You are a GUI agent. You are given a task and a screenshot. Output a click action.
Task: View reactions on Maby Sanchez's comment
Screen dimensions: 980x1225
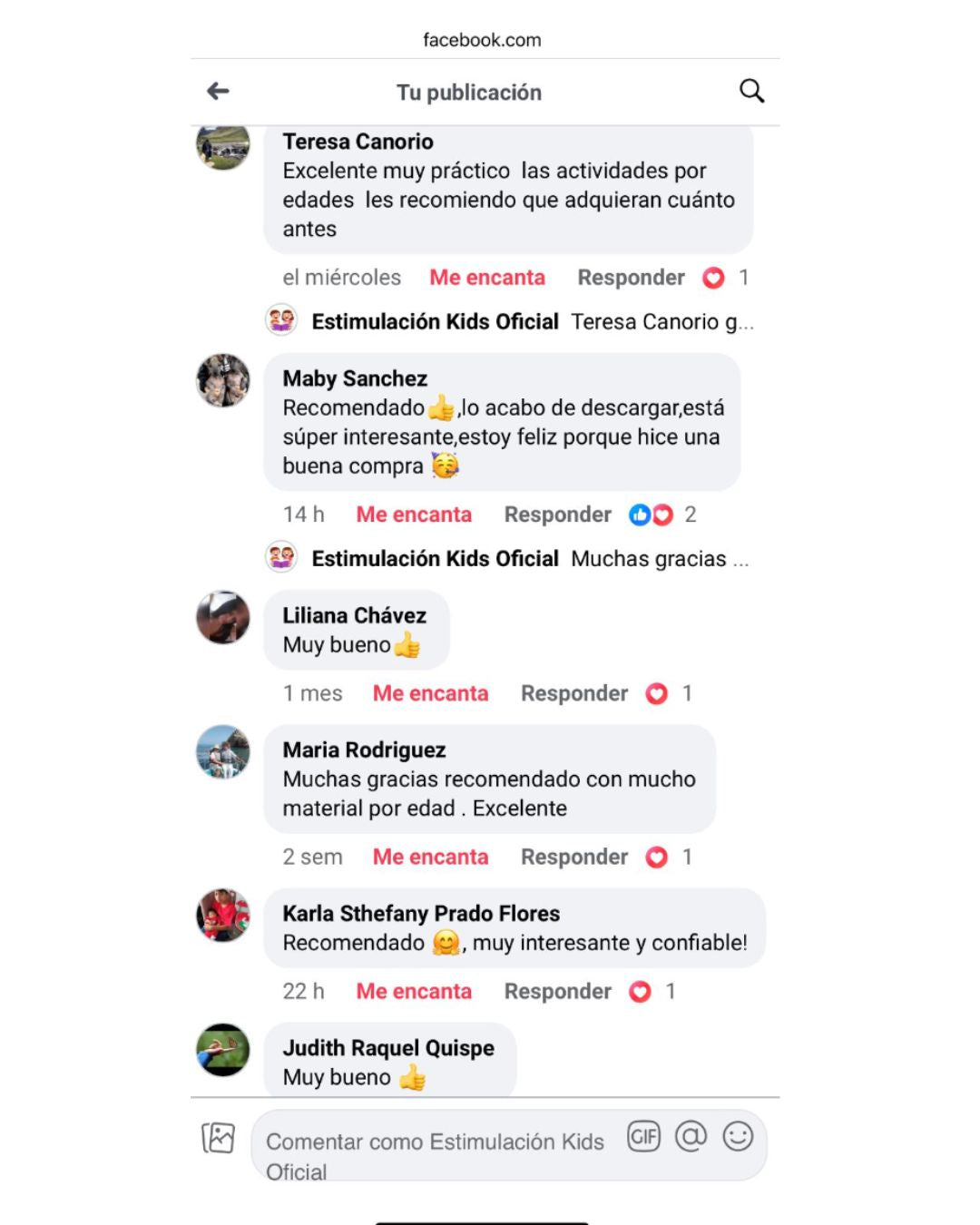[x=662, y=514]
